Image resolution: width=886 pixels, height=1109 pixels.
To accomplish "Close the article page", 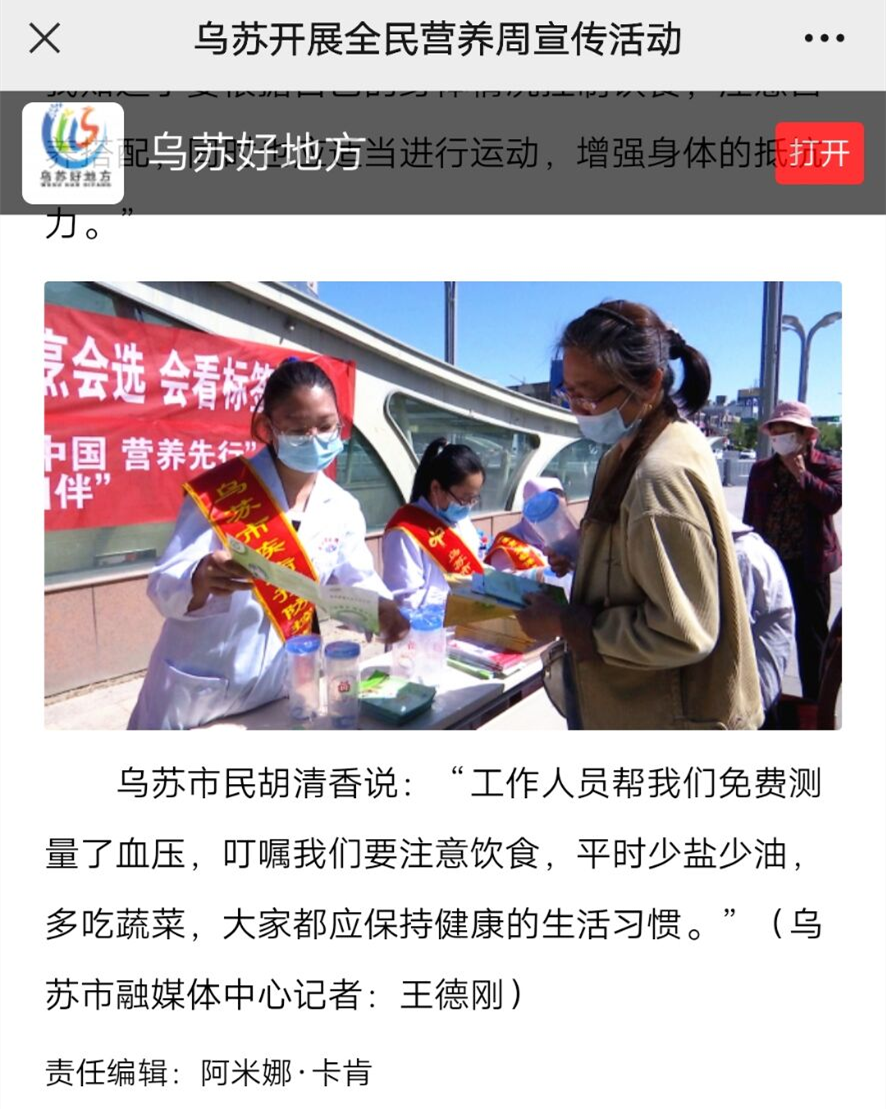I will pos(44,39).
